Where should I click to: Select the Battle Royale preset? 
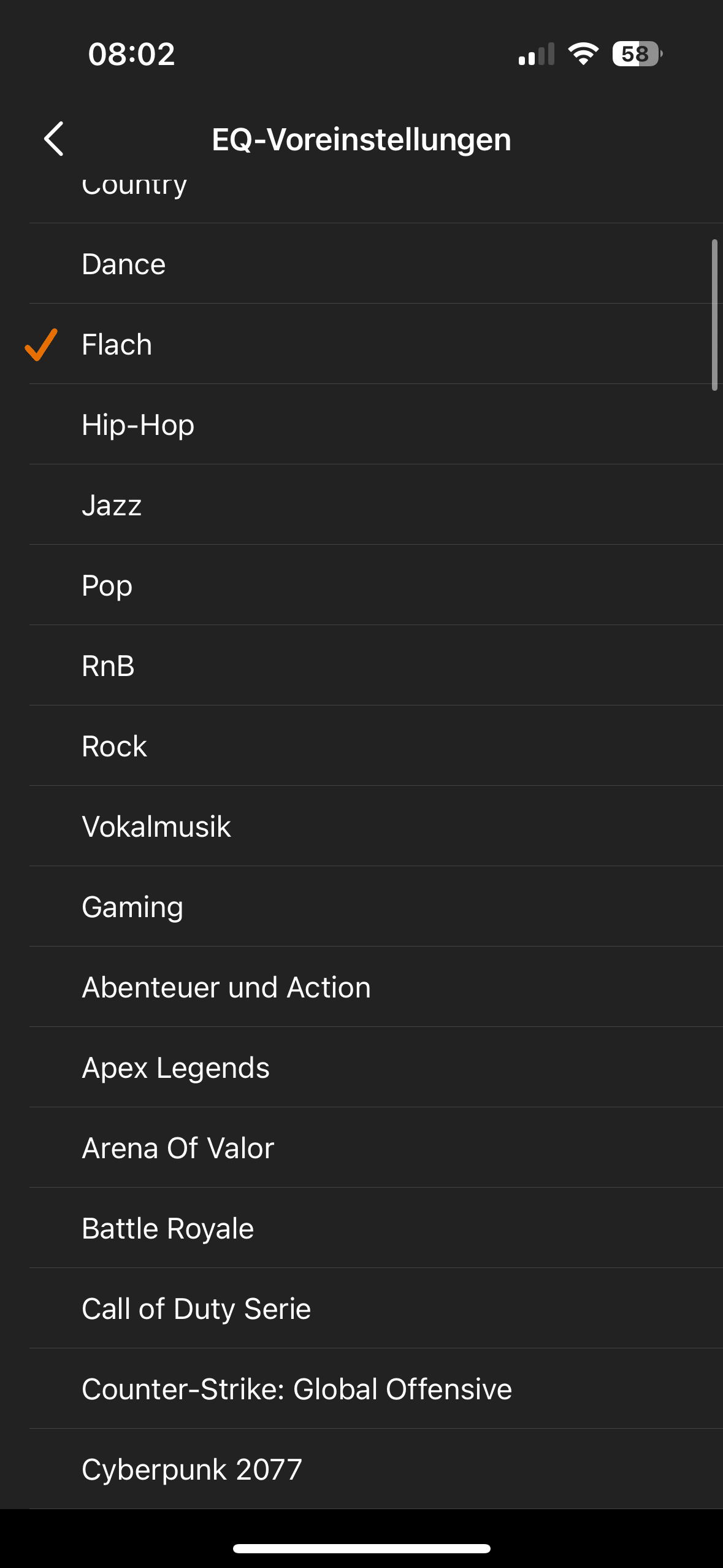(168, 1229)
